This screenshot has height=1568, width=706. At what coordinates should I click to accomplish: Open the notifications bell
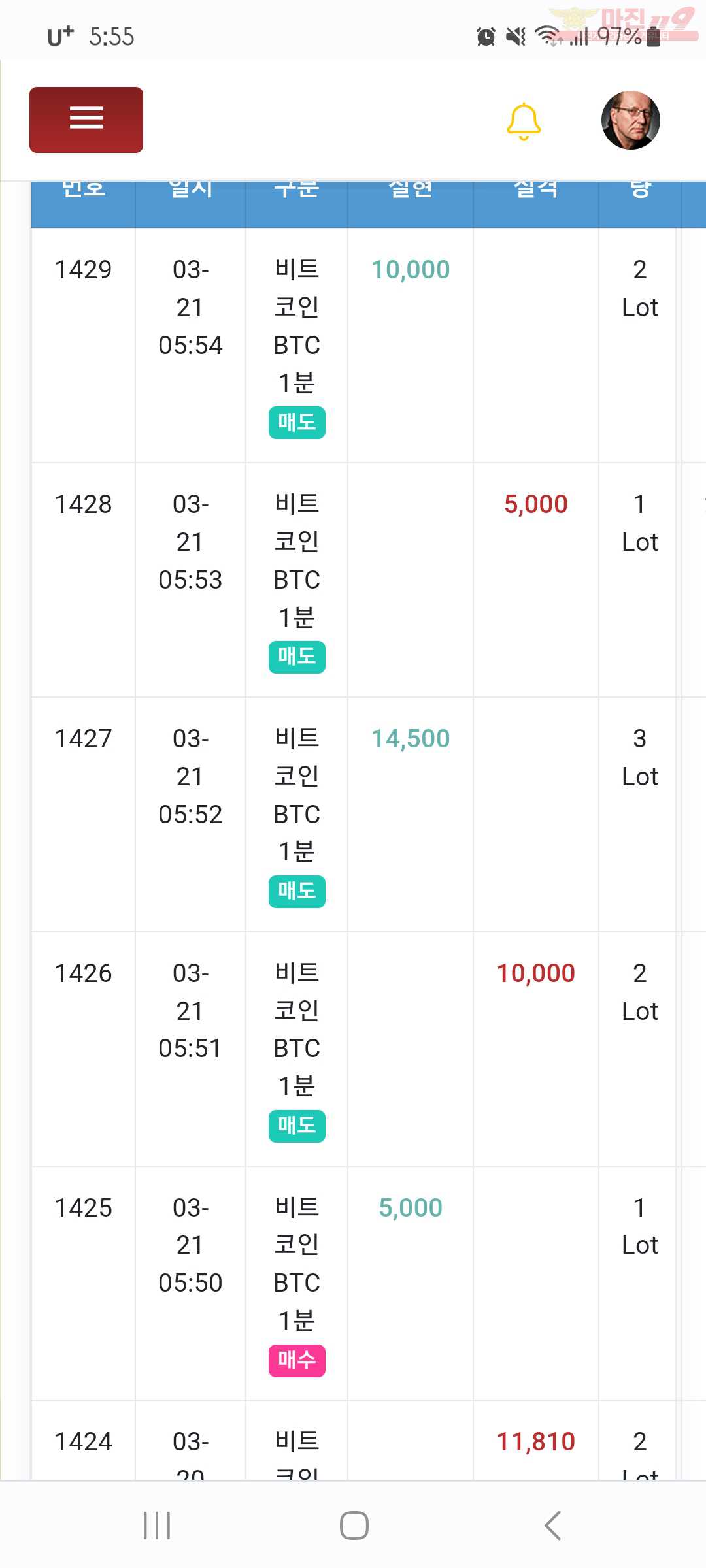click(x=524, y=122)
